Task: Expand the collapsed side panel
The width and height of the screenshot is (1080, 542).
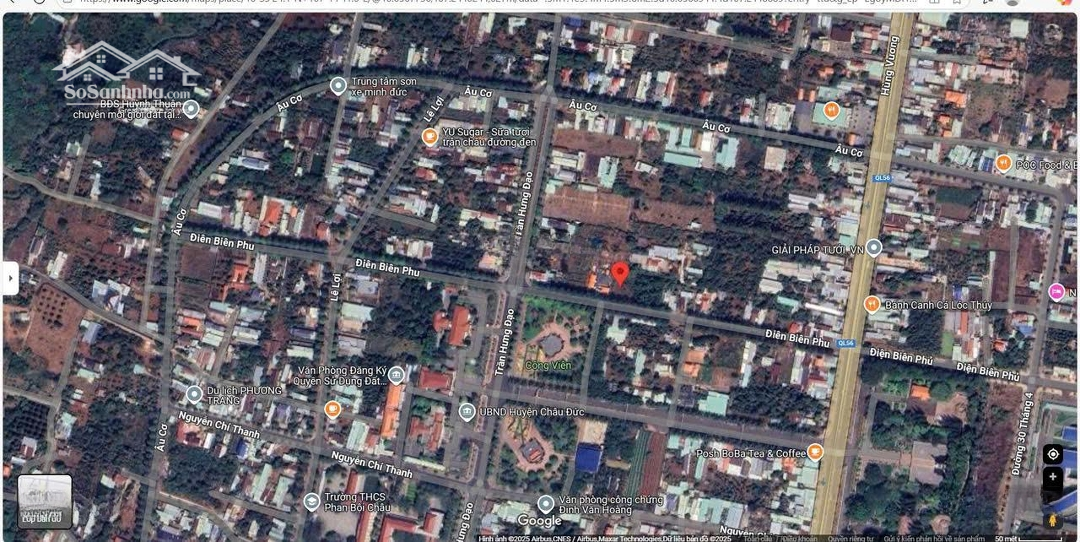Action: point(10,278)
